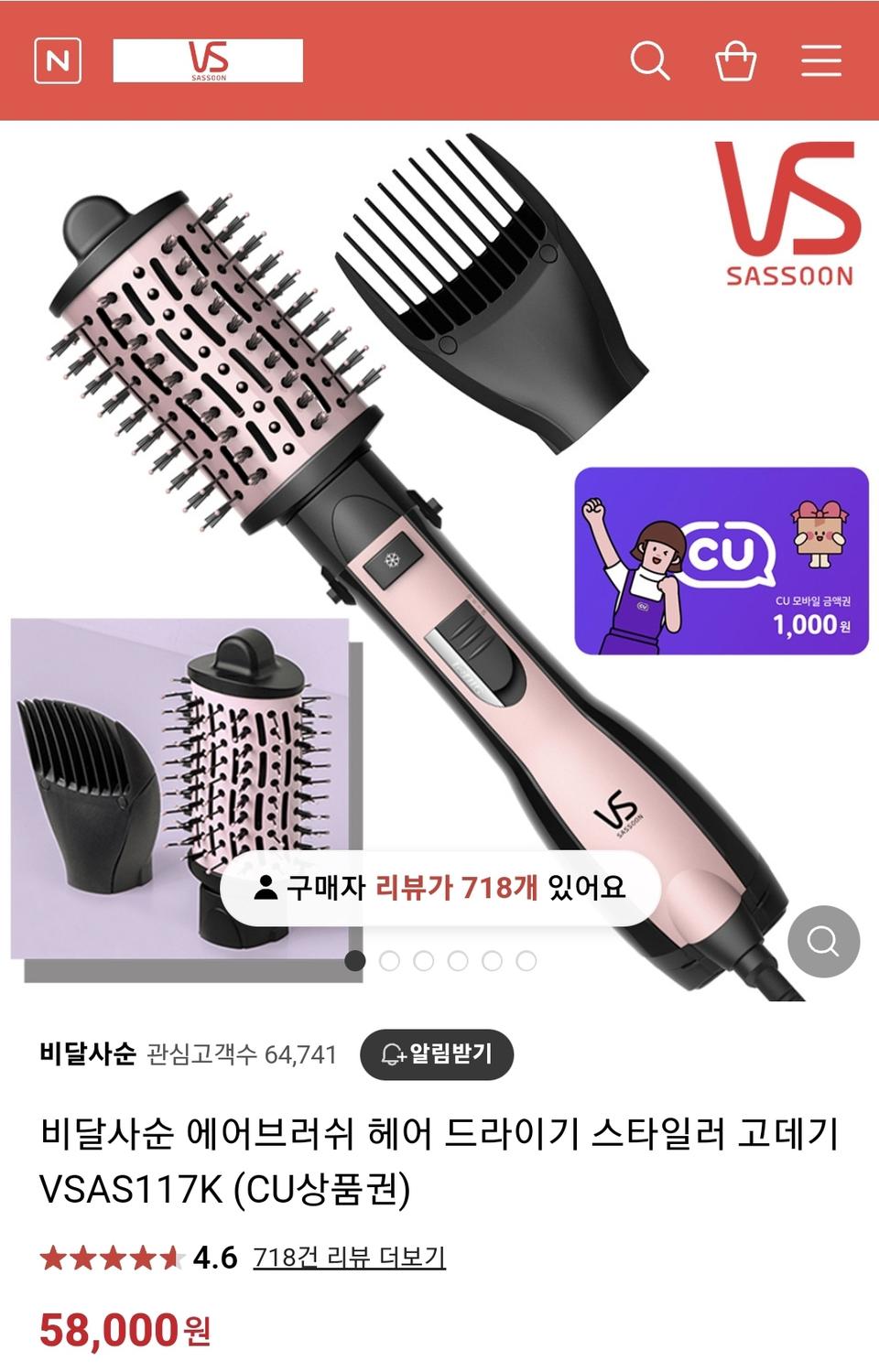Select the third carousel dot indicator

425,960
